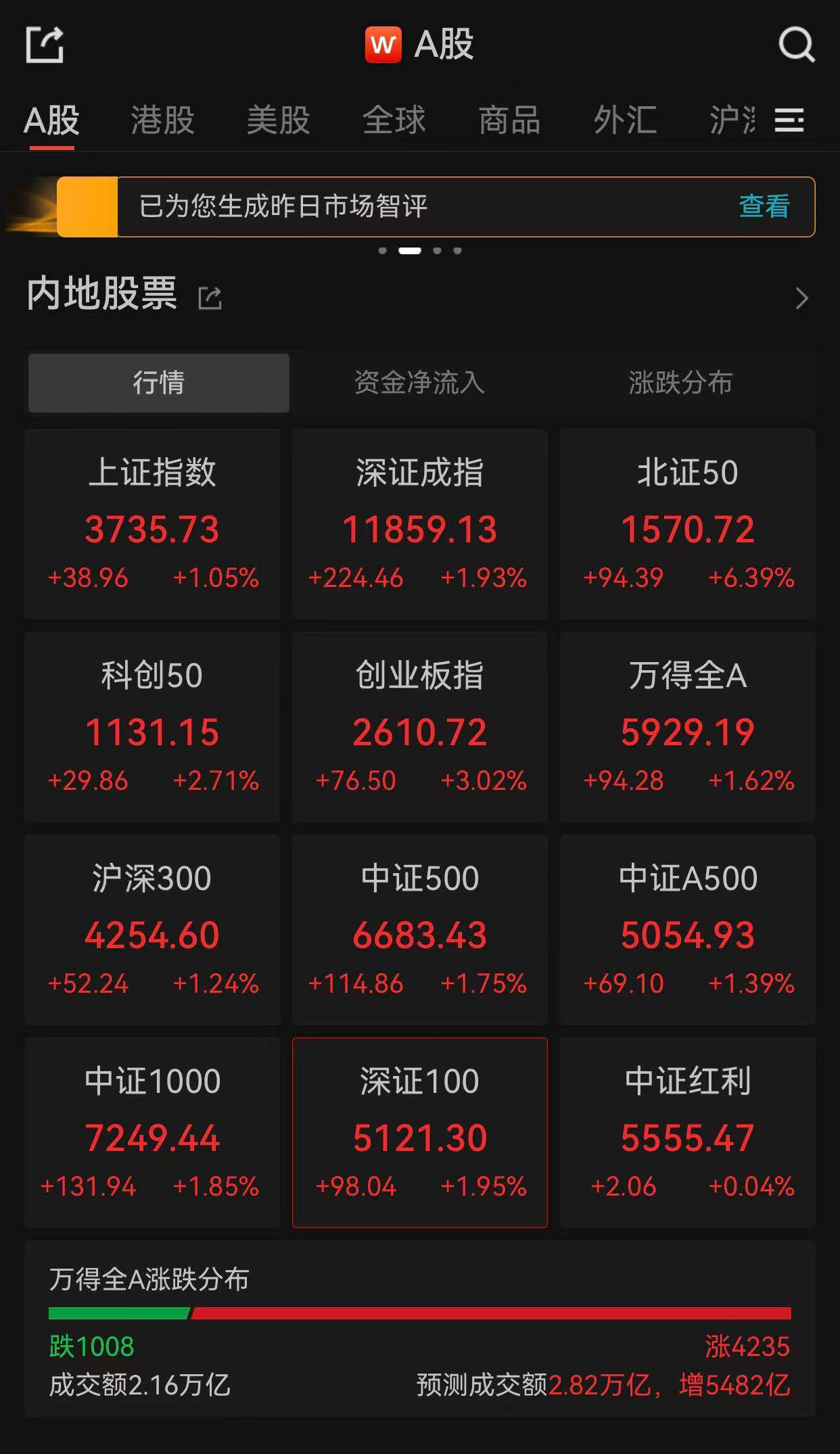Keep 行情 view selected
Viewport: 840px width, 1454px height.
158,383
